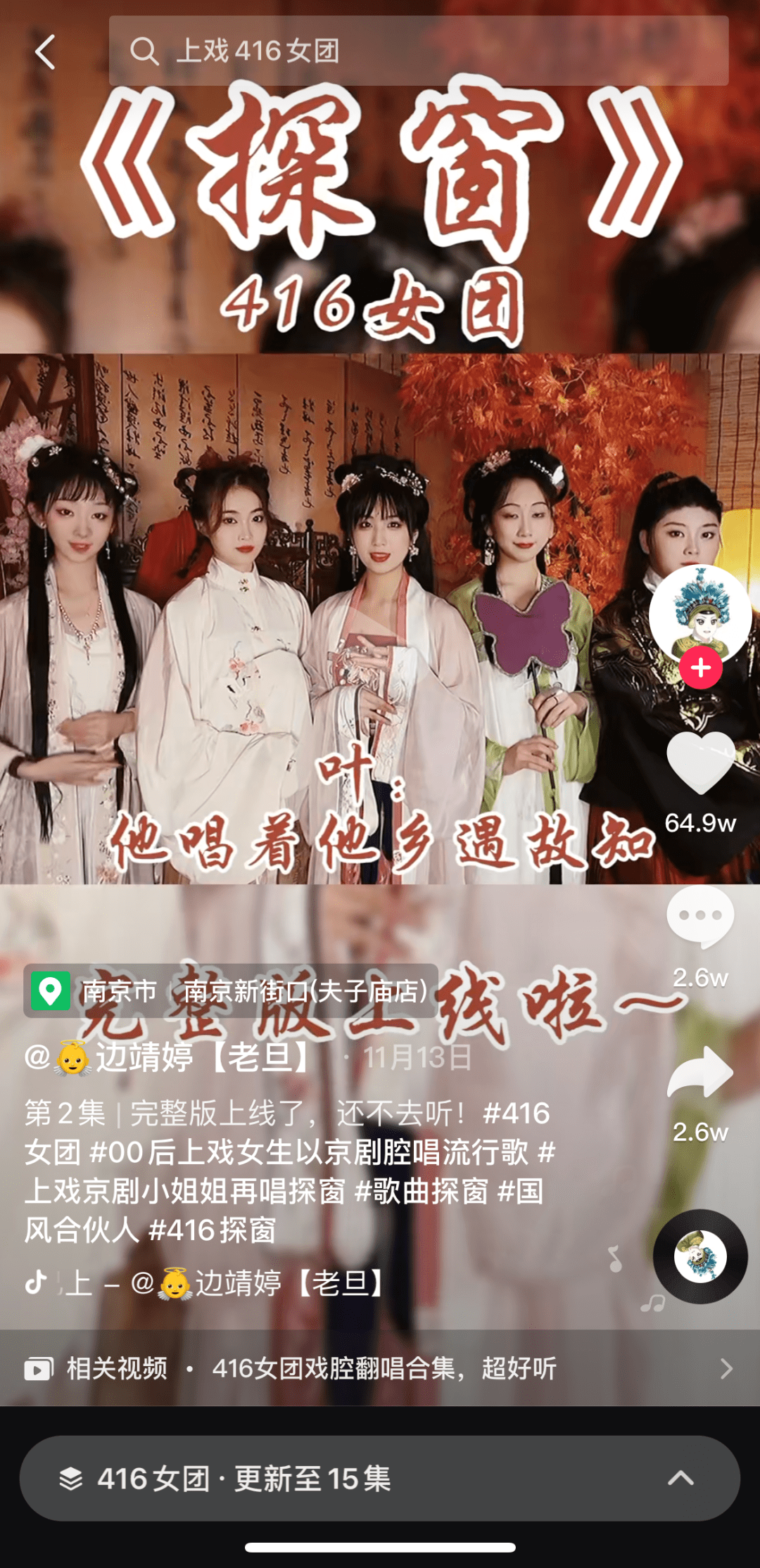Tap the search box showing 上戏416女团
The height and width of the screenshot is (1568, 760).
click(418, 51)
